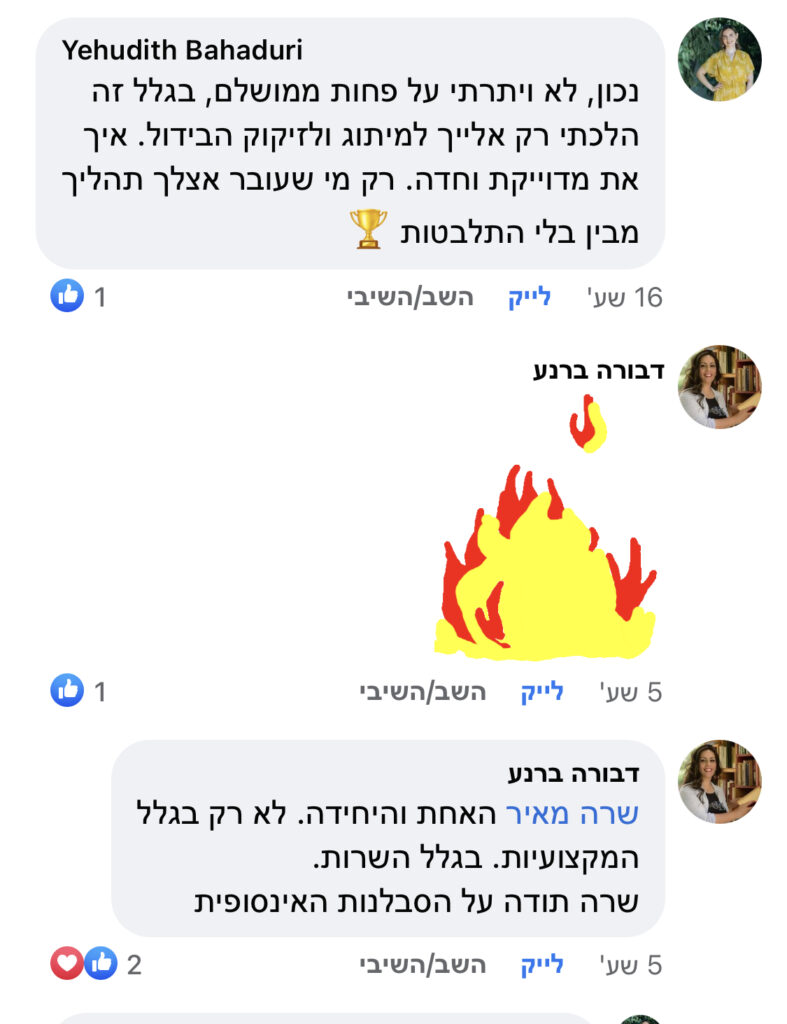Like דבורה ברנע's fire sticker comment
The width and height of the screenshot is (787, 1024).
pos(541,692)
